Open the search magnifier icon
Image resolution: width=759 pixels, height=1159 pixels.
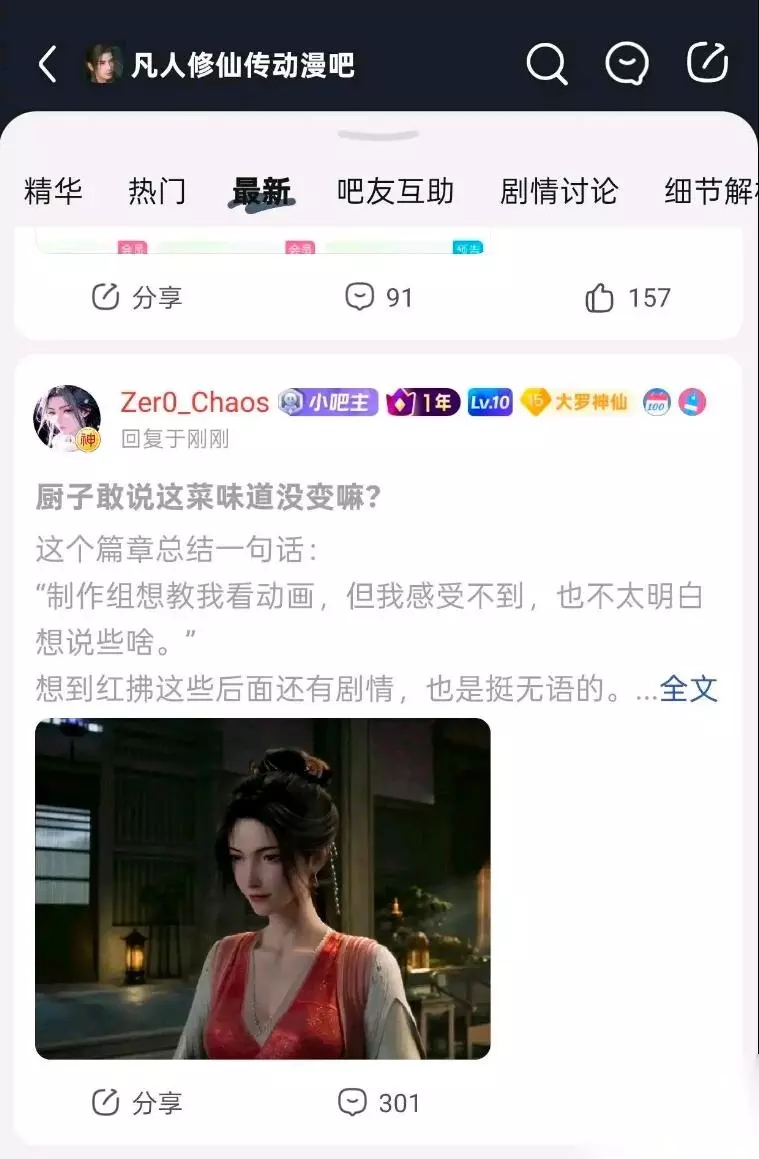point(547,64)
